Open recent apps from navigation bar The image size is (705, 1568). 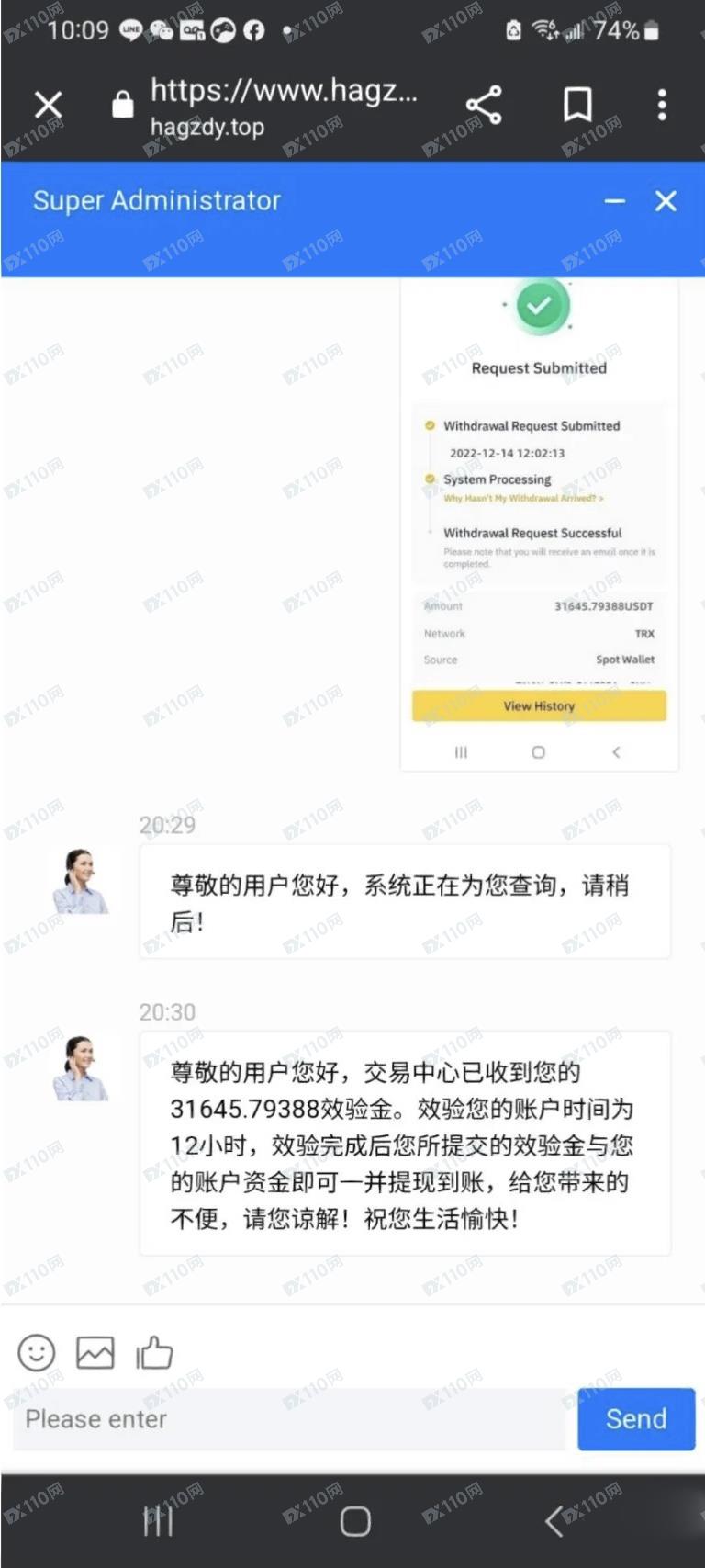(158, 1521)
